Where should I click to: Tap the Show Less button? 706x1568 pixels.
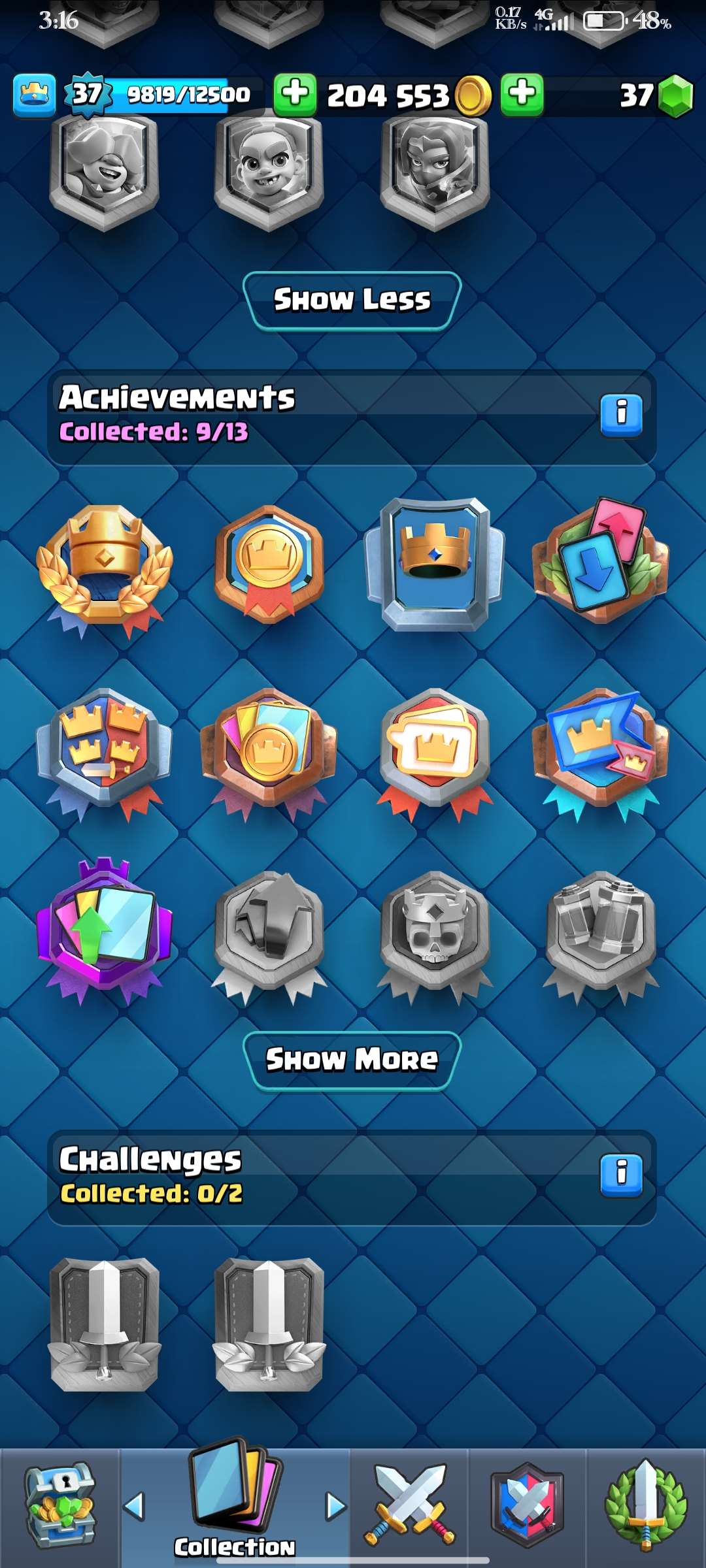[x=352, y=301]
